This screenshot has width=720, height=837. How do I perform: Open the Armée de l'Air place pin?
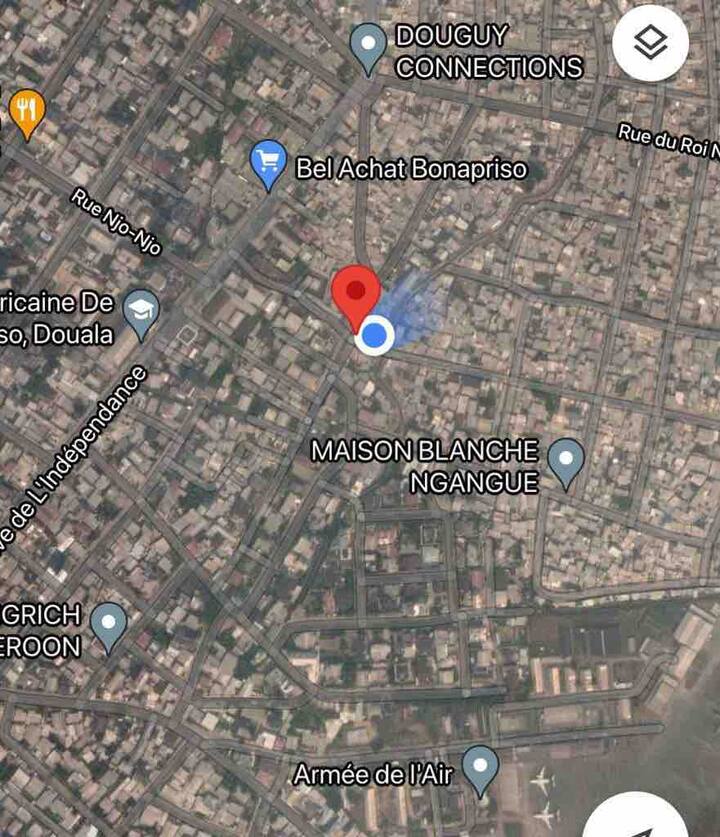click(481, 768)
